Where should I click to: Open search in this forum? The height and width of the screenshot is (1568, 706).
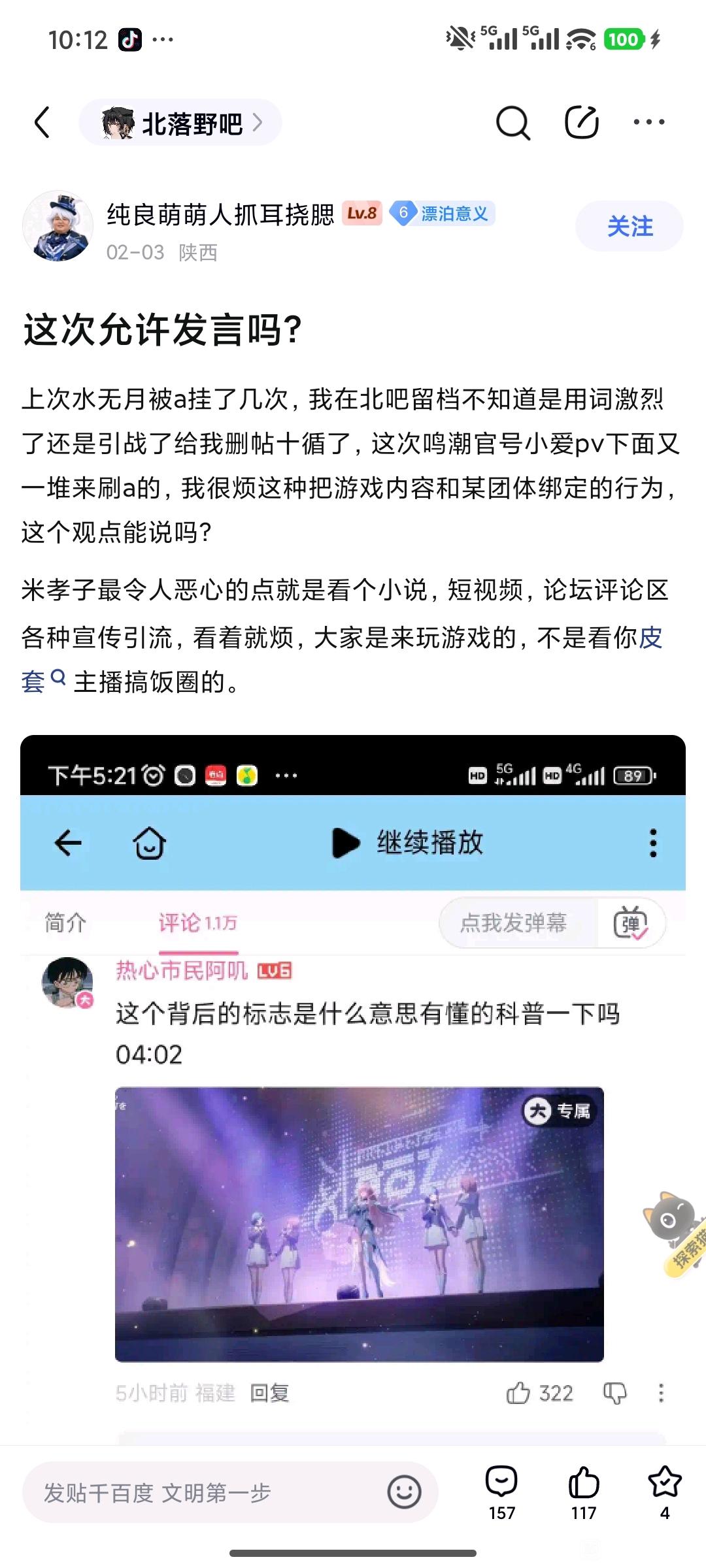click(x=513, y=122)
